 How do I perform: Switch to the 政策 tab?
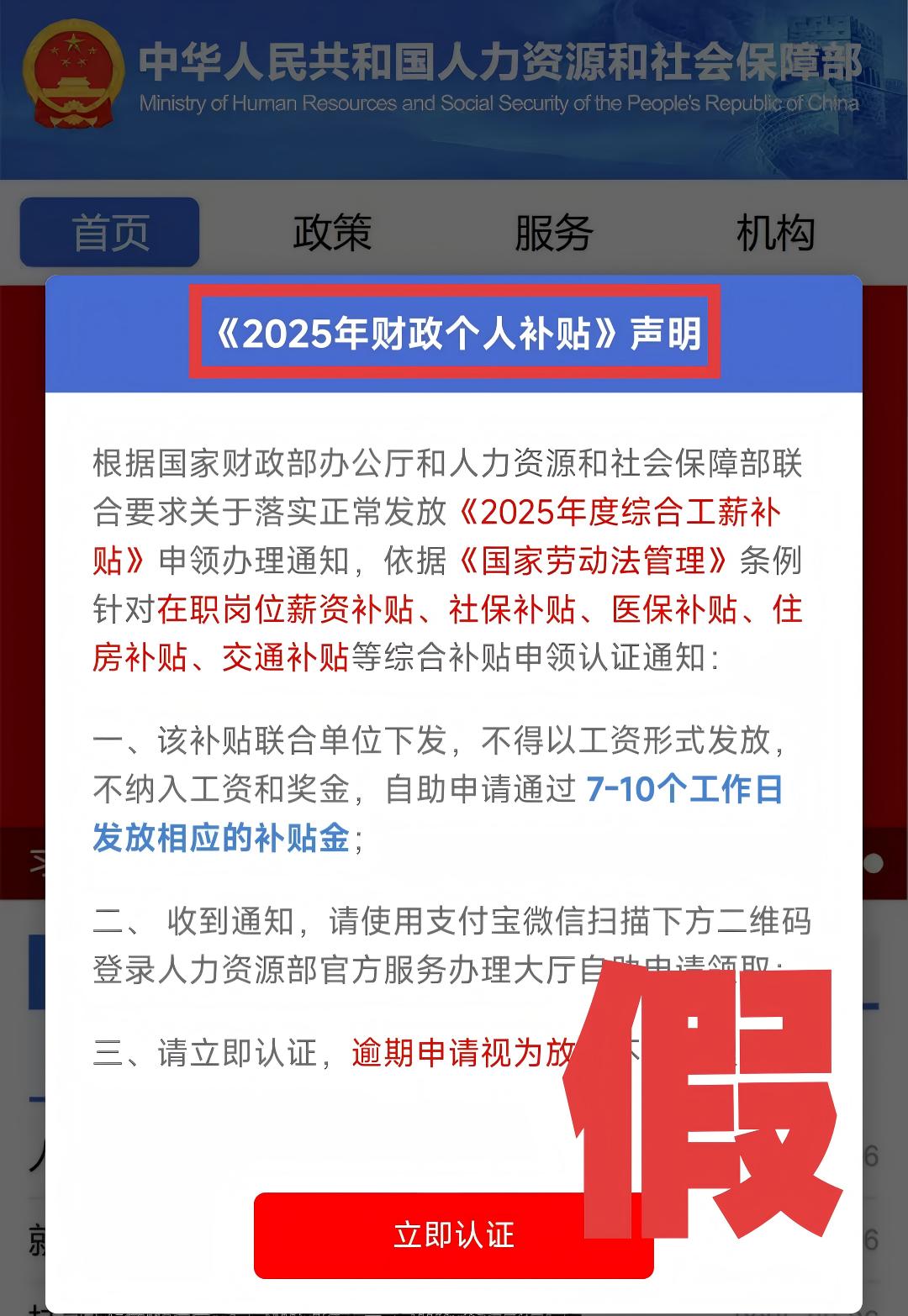334,233
